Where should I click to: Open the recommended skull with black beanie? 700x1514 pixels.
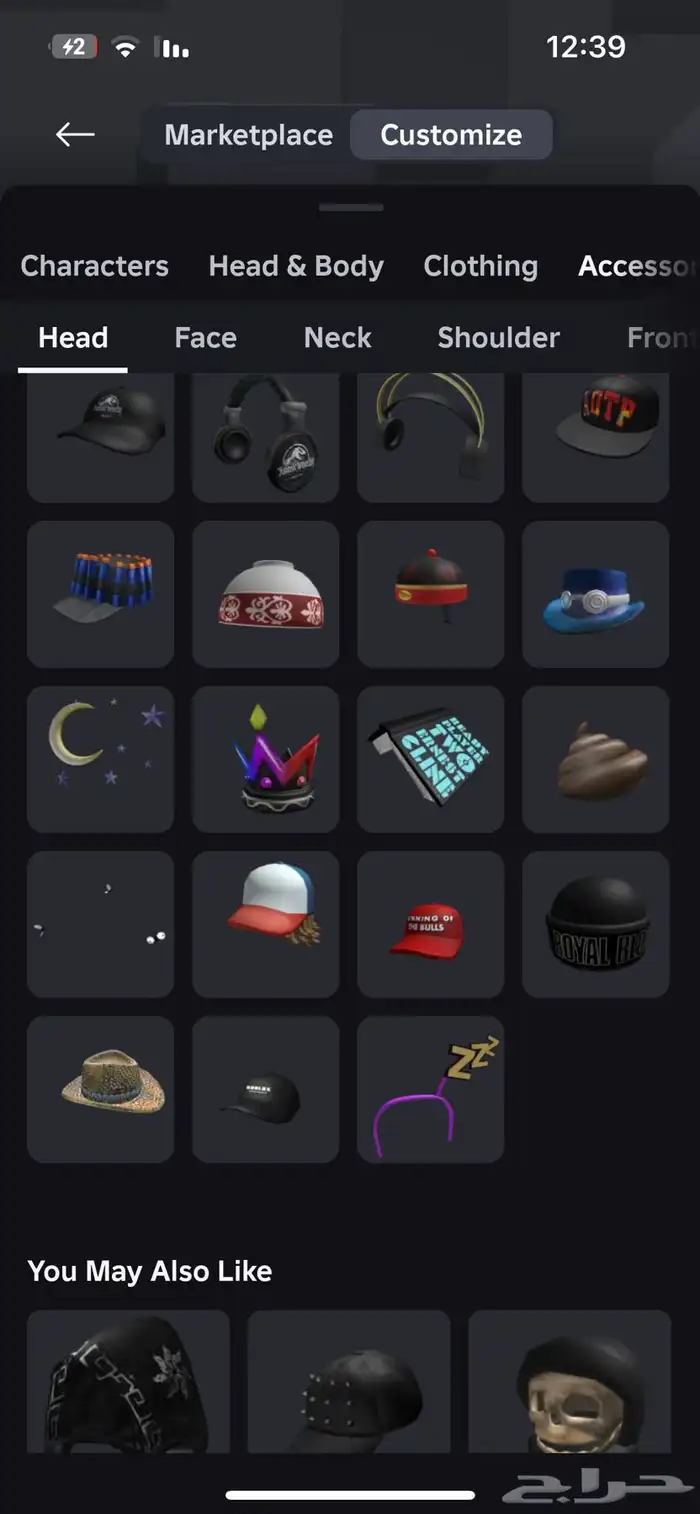(x=570, y=1385)
